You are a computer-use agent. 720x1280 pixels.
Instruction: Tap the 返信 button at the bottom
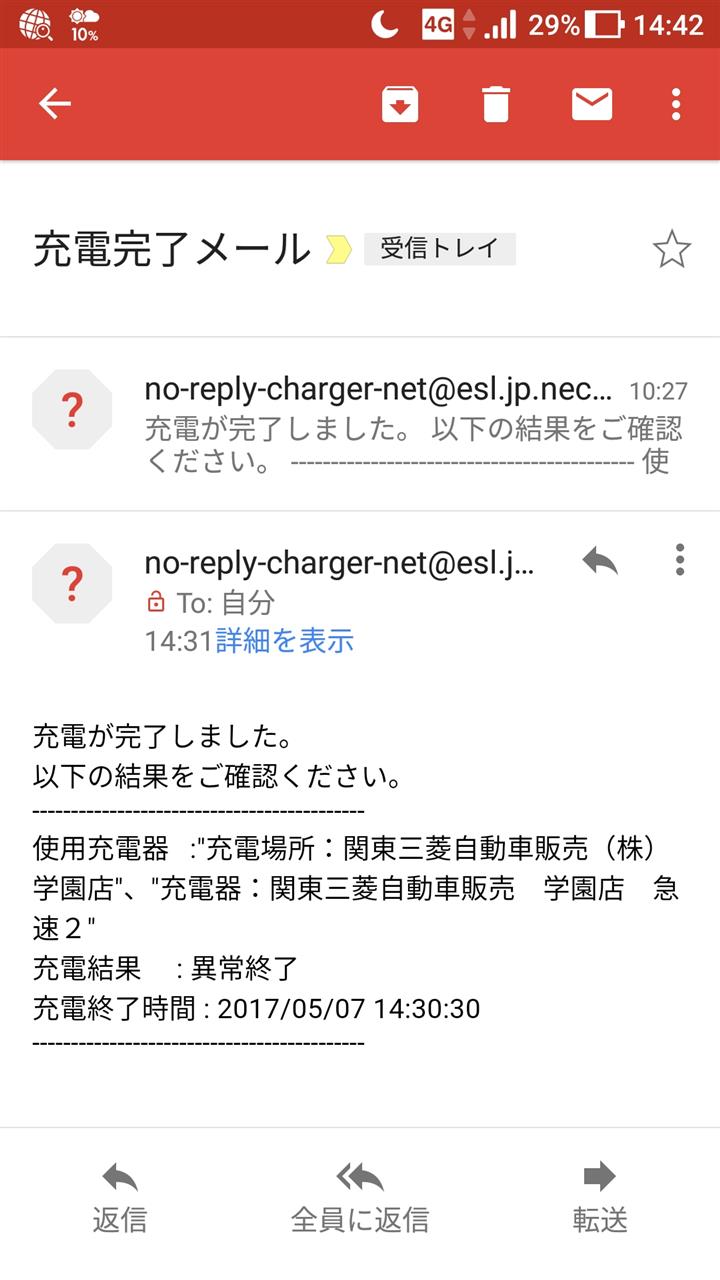pos(120,1198)
